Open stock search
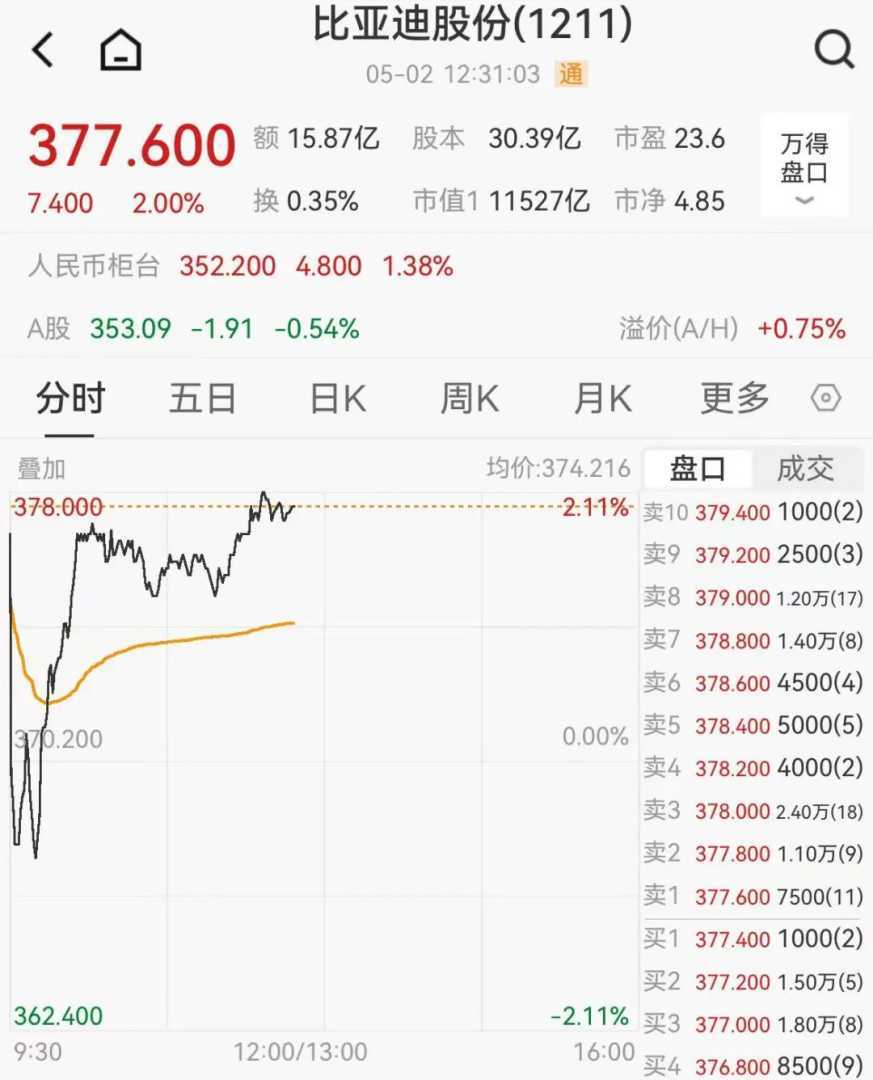The height and width of the screenshot is (1080, 873). click(x=833, y=48)
